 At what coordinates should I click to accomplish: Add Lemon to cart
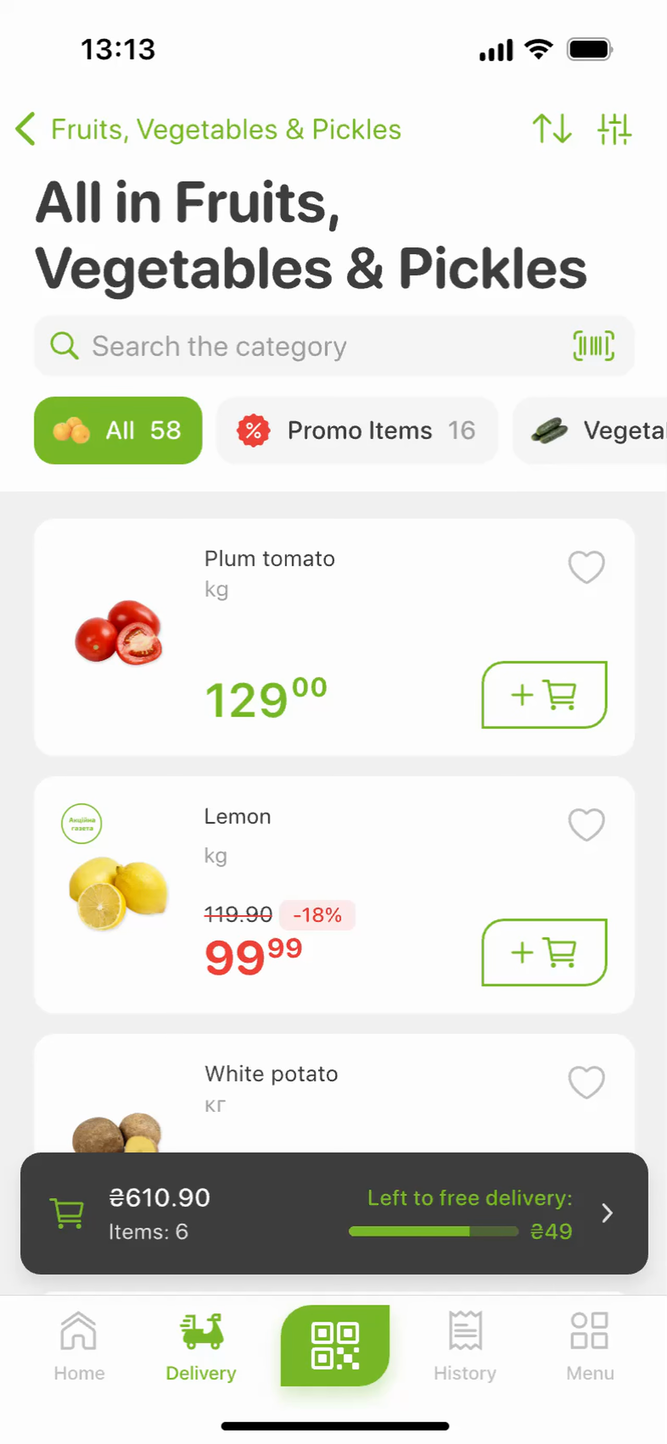[x=544, y=953]
